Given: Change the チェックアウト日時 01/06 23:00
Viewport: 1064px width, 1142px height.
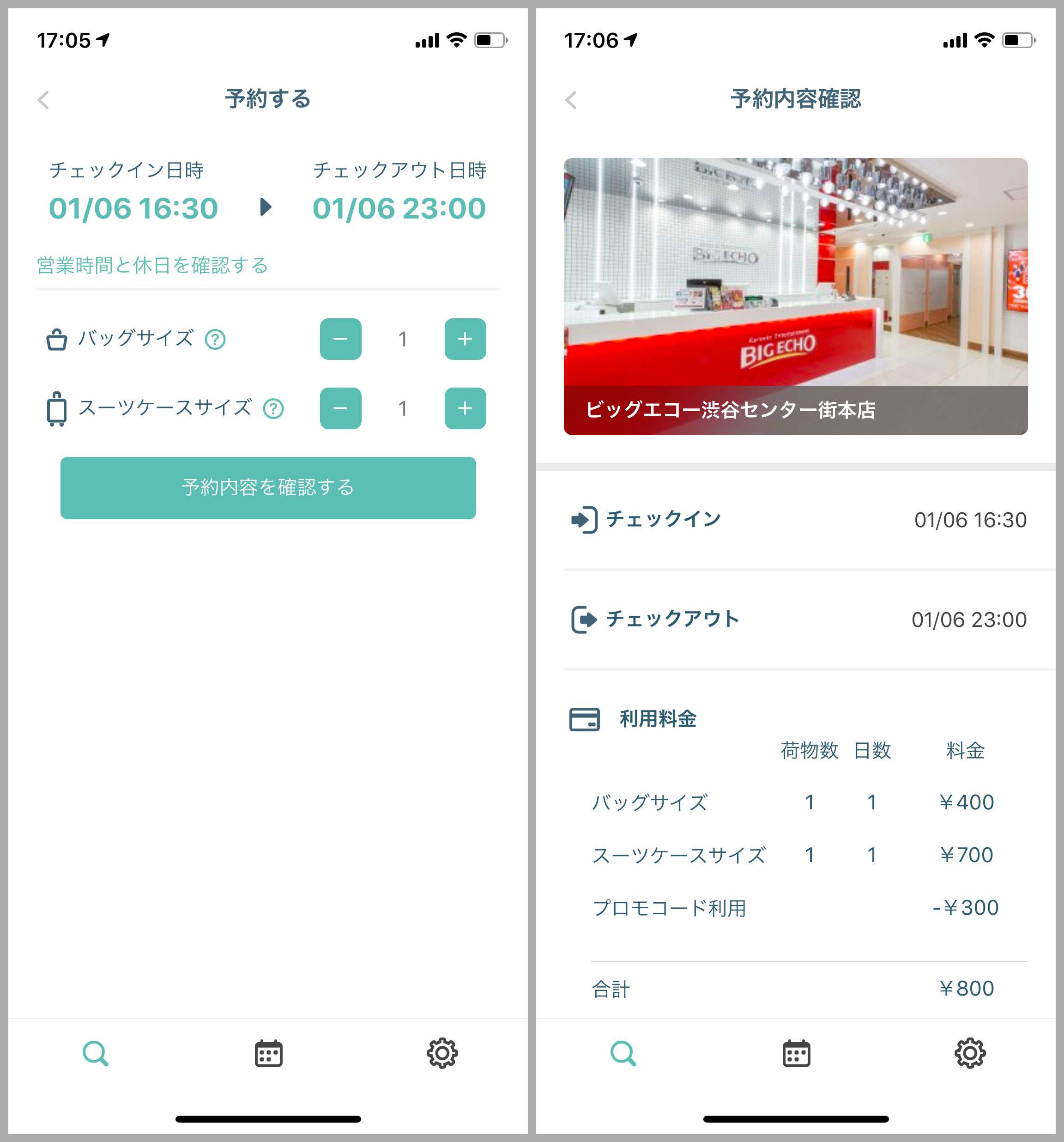Looking at the screenshot, I should tap(399, 208).
